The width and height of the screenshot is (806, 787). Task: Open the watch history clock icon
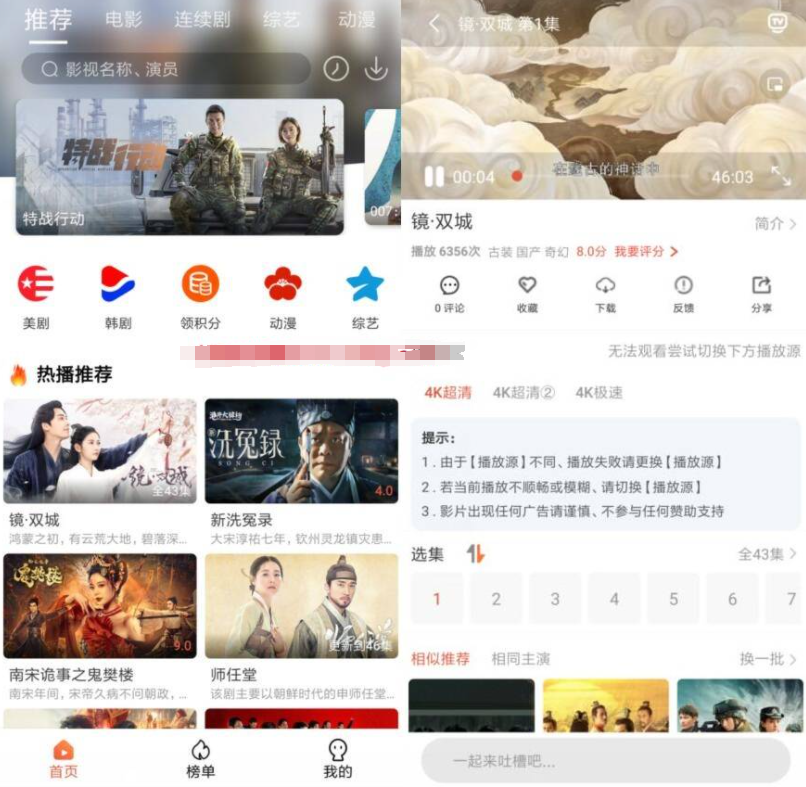pyautogui.click(x=336, y=68)
